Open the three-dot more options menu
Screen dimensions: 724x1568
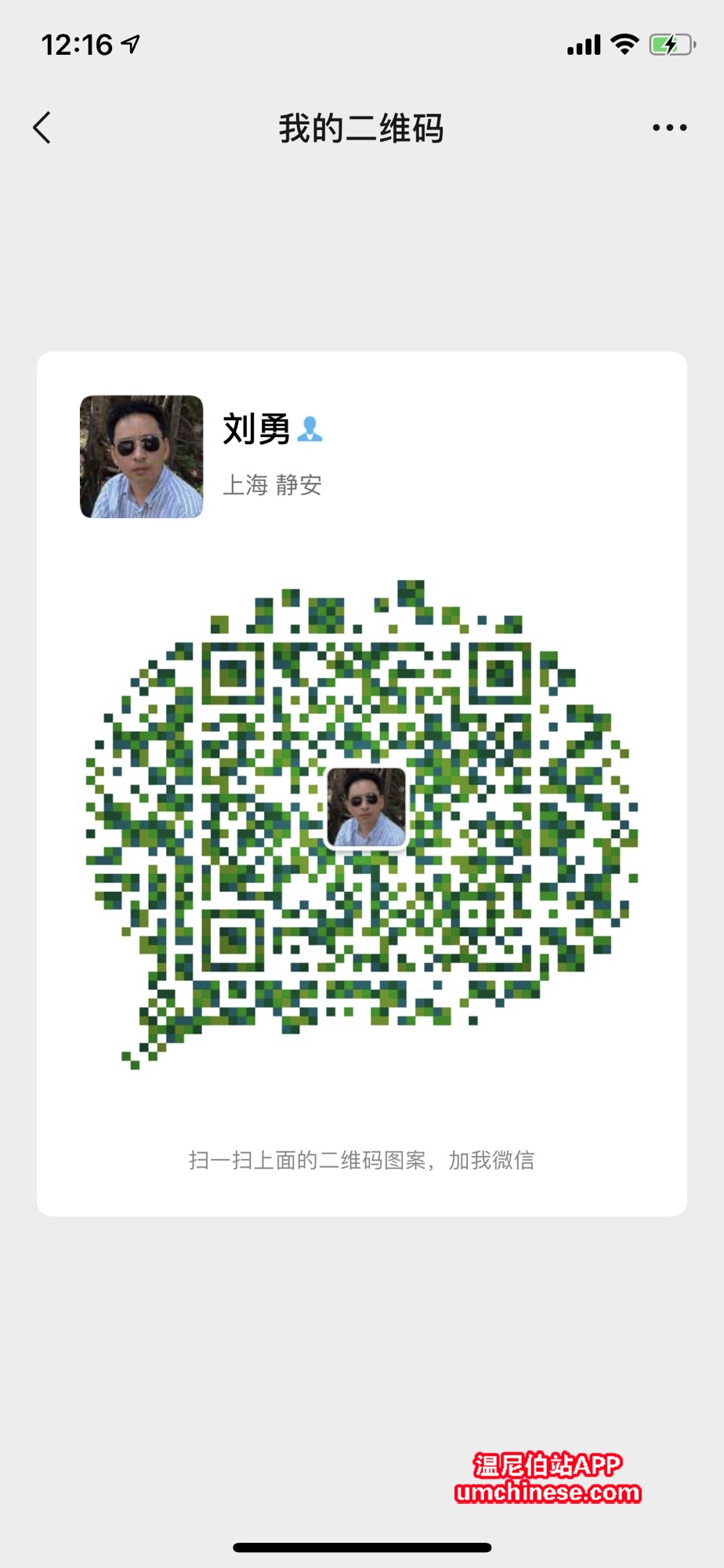click(x=669, y=128)
